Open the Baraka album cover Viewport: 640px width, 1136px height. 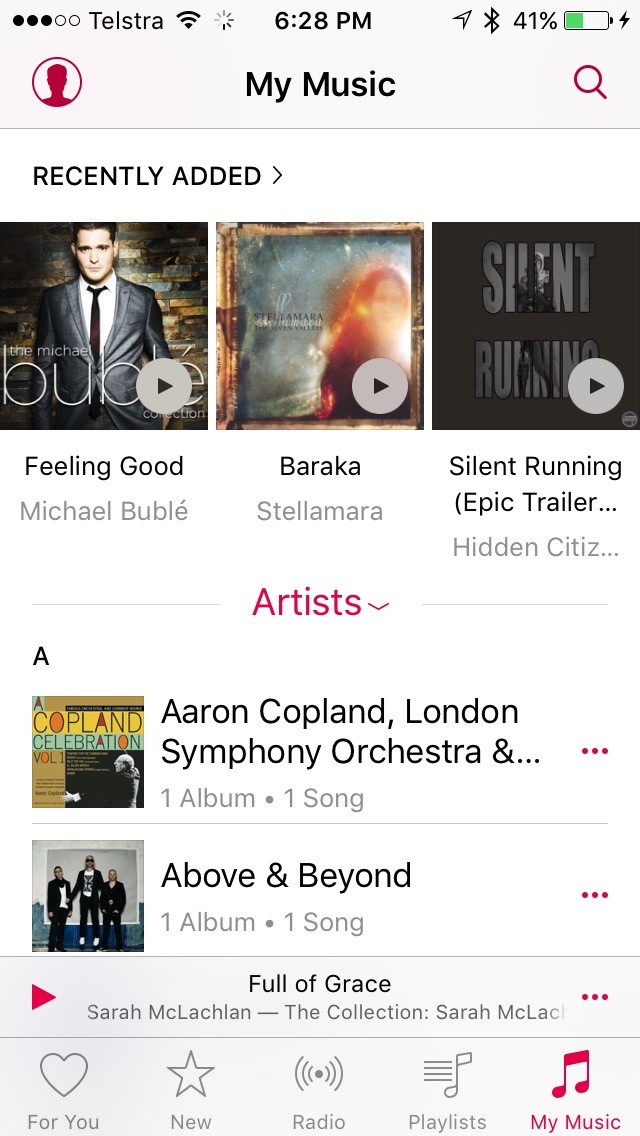point(320,326)
